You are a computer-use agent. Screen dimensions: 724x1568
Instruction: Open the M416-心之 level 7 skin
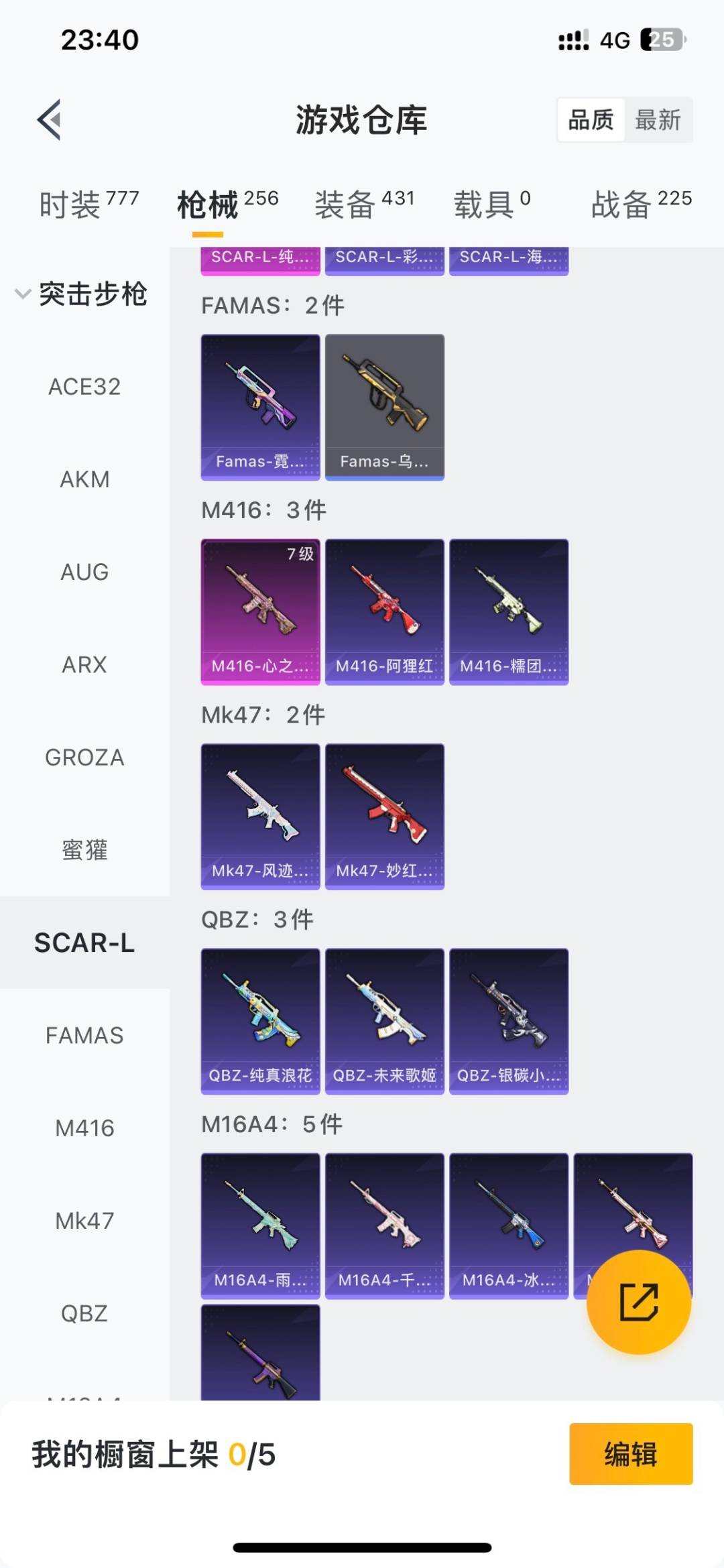(260, 611)
